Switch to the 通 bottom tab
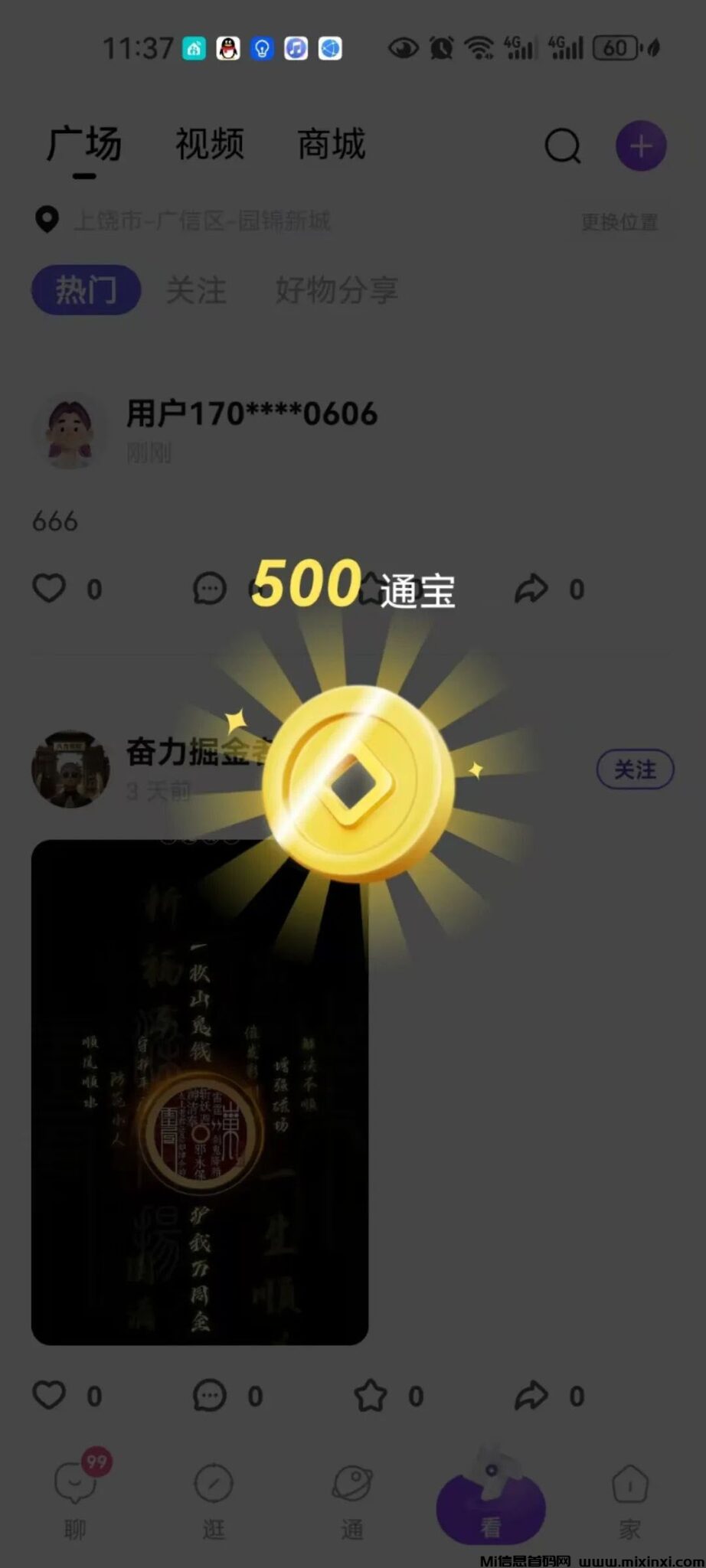This screenshot has height=1568, width=706. click(352, 1497)
